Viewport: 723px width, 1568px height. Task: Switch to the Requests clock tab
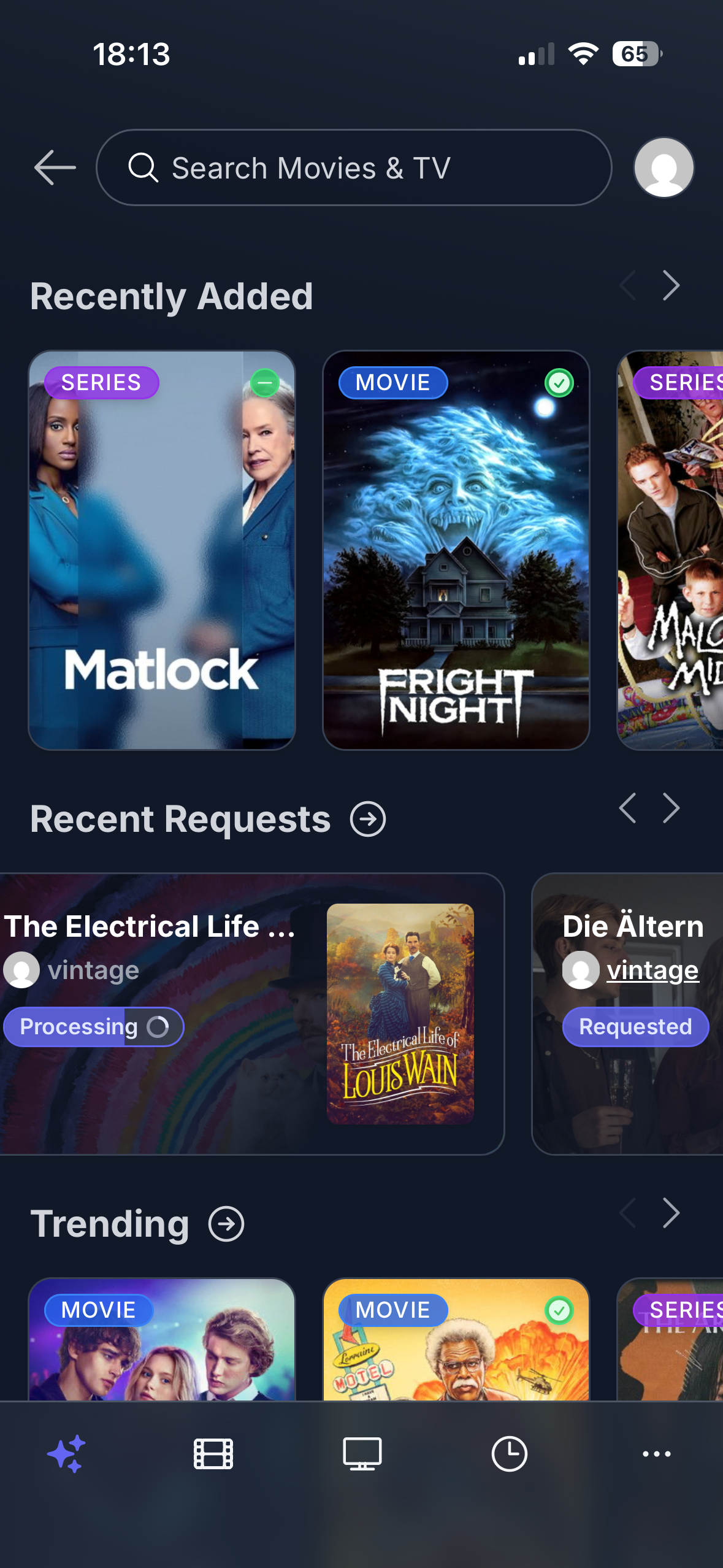pyautogui.click(x=509, y=1453)
